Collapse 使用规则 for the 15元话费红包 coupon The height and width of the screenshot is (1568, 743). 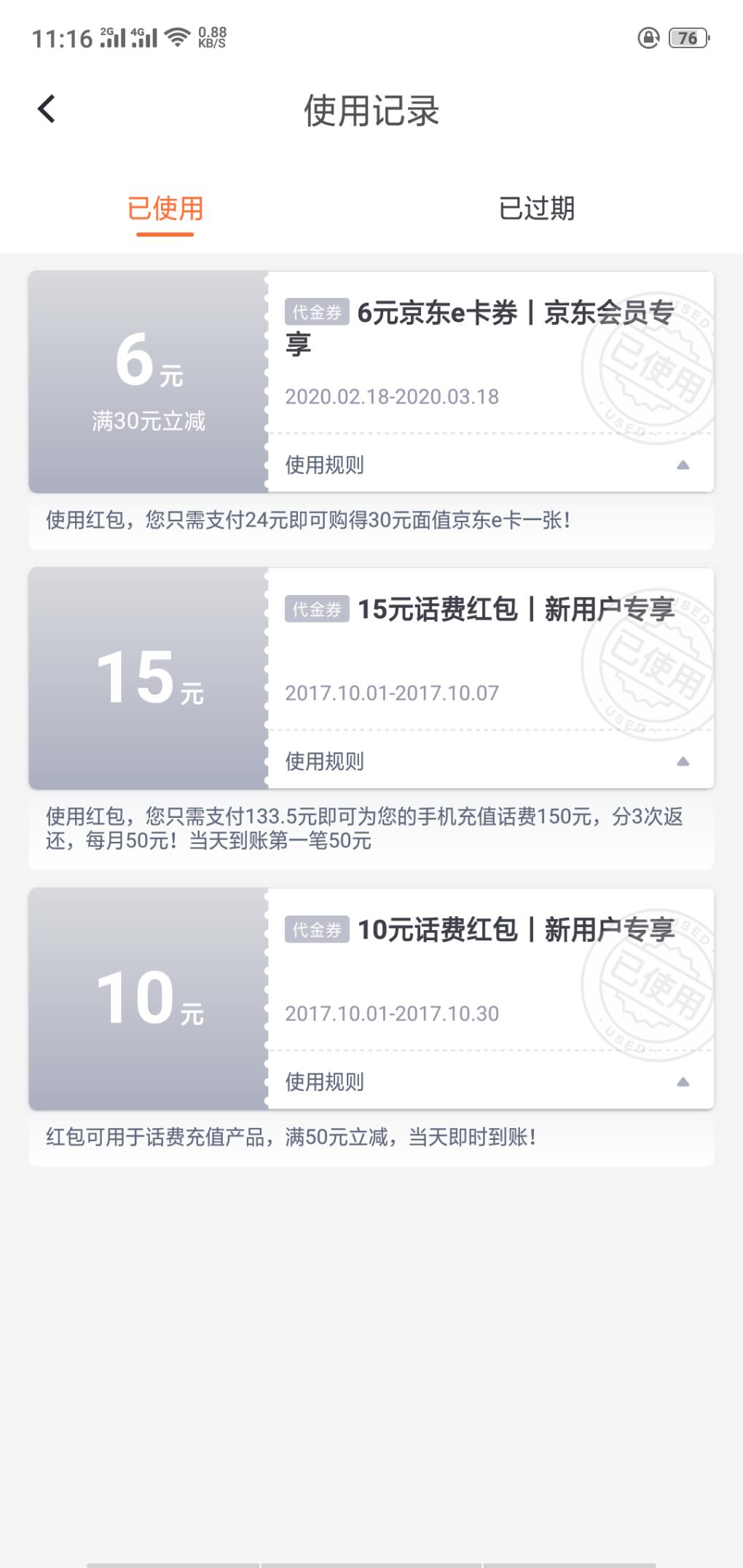682,762
